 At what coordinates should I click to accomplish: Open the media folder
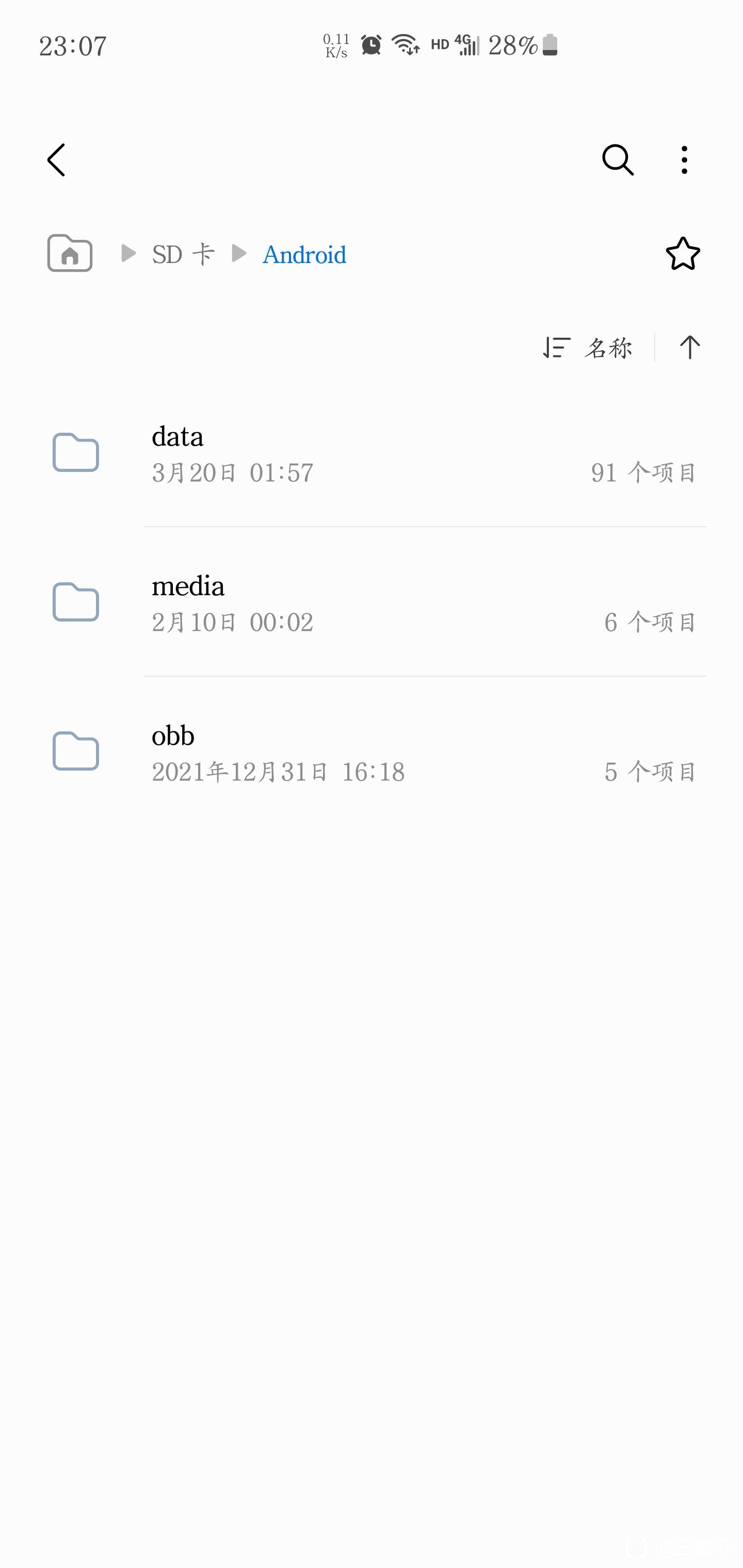click(x=372, y=602)
